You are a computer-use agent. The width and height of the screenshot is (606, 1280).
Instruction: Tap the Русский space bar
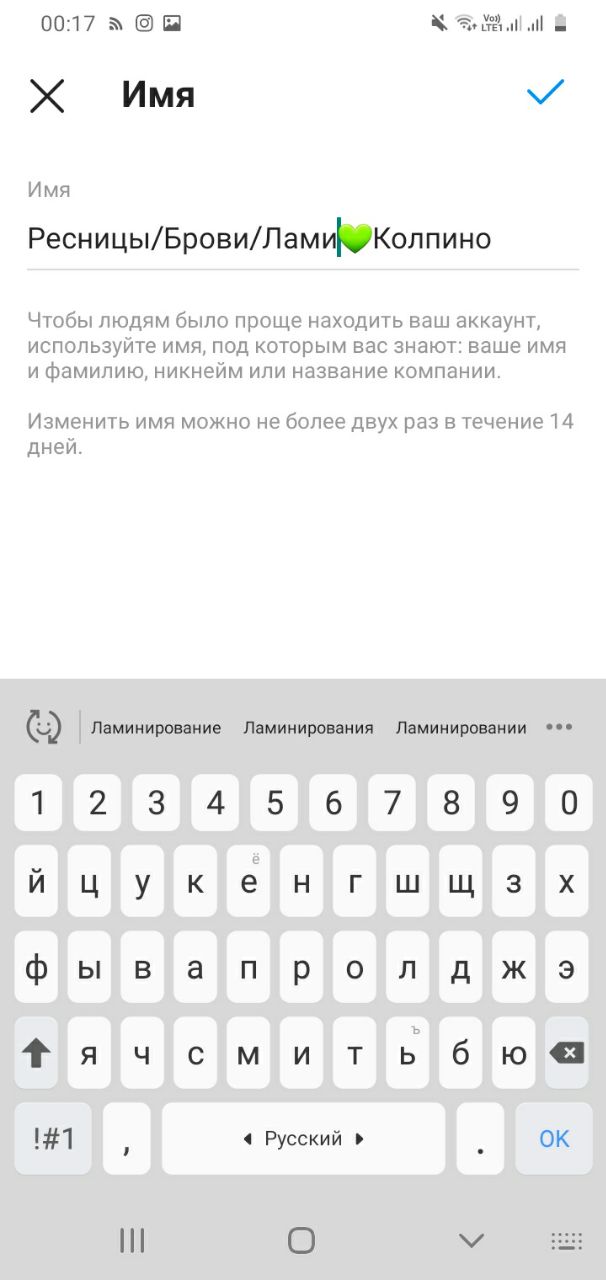(x=303, y=1139)
